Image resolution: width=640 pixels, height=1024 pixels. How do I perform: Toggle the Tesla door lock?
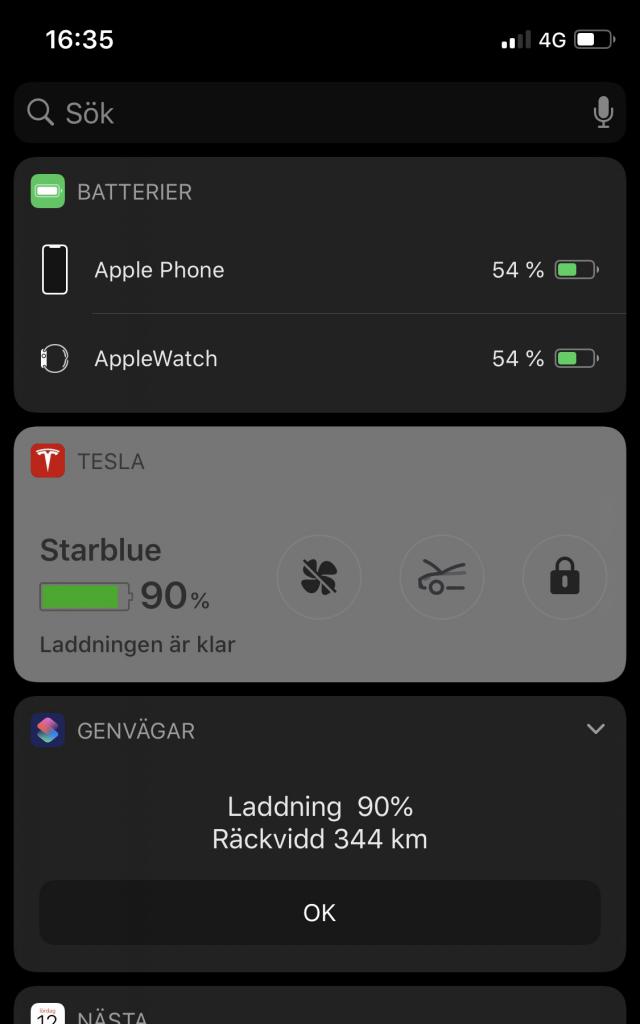point(565,577)
